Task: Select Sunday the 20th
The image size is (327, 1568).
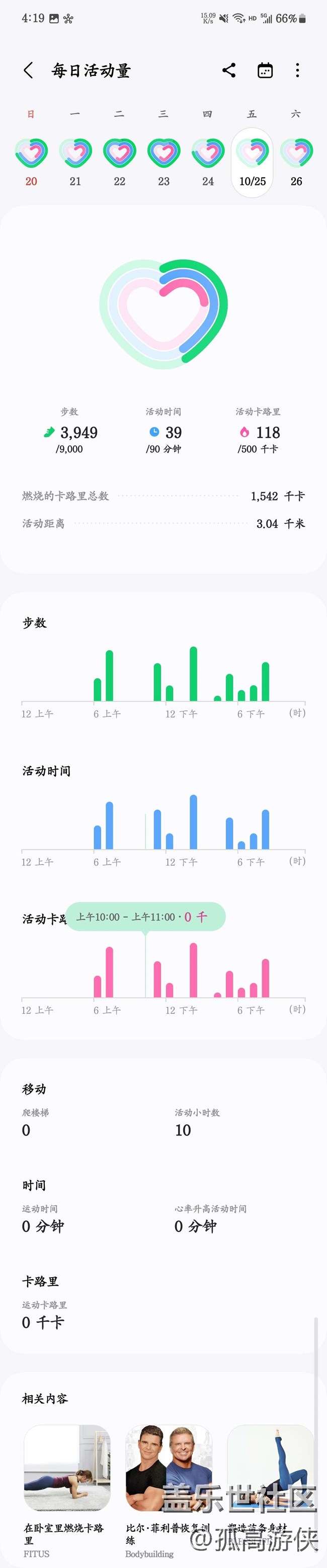Action: pos(31,161)
